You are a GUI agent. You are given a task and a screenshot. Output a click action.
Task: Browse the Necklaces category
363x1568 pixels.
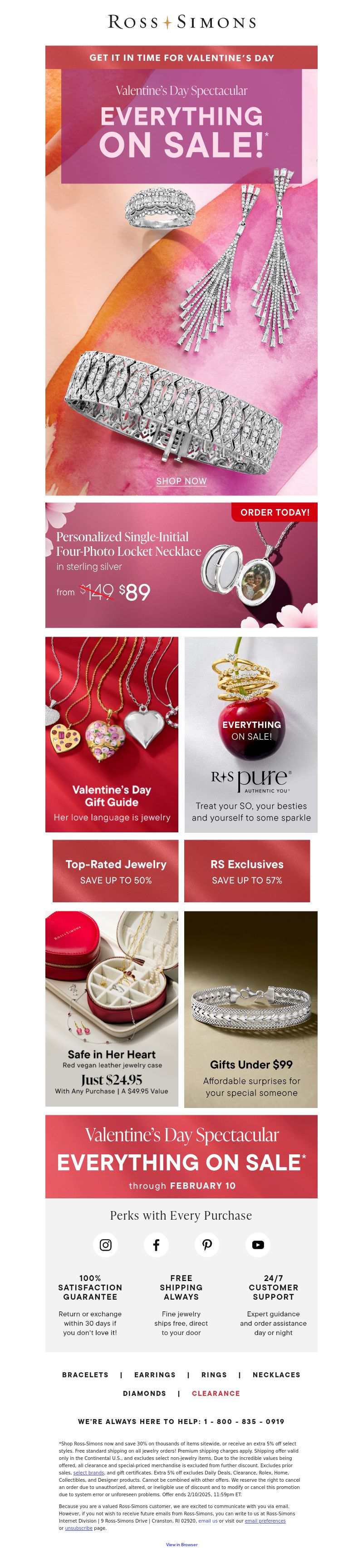point(276,1375)
